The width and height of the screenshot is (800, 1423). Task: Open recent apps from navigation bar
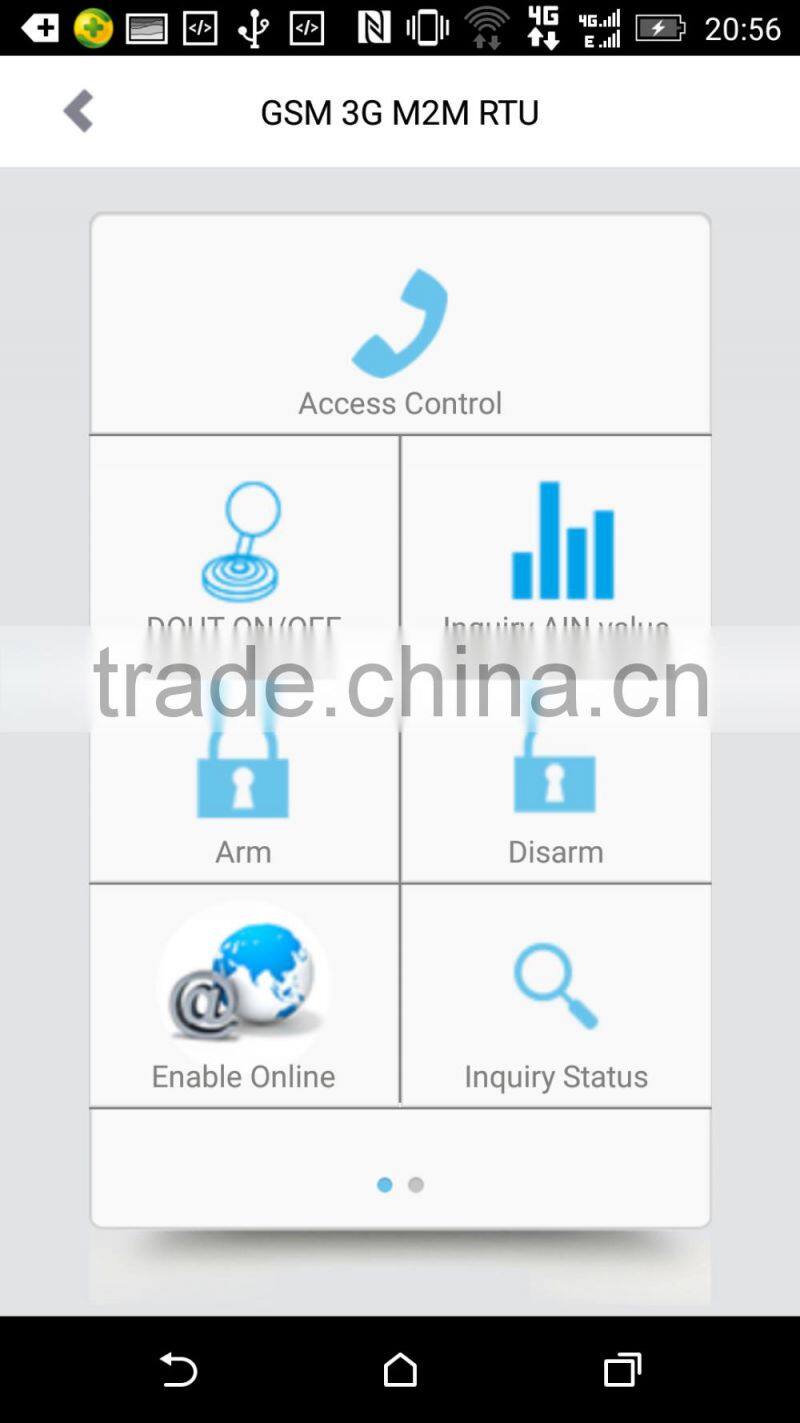pos(622,1369)
